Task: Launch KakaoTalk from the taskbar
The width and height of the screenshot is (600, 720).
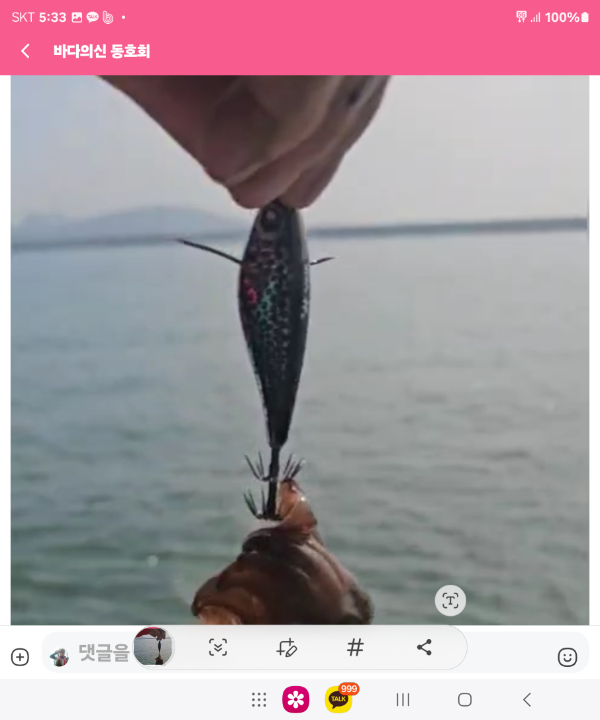Action: [x=339, y=699]
